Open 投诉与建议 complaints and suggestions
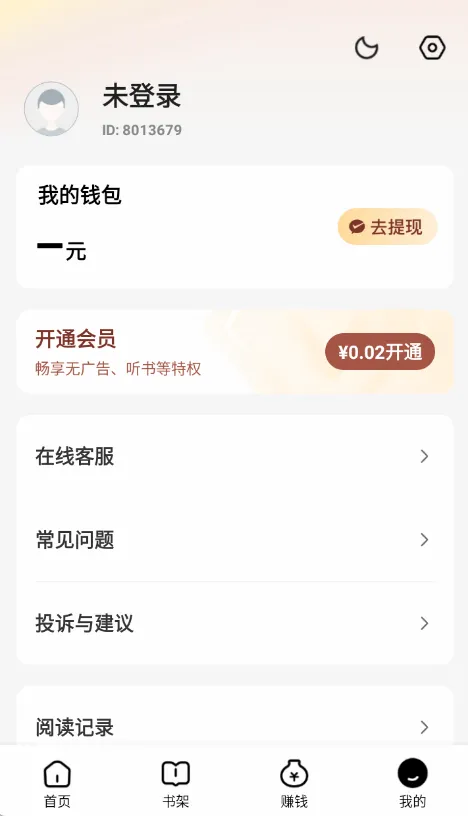Screen dimensions: 468x816 pos(235,623)
